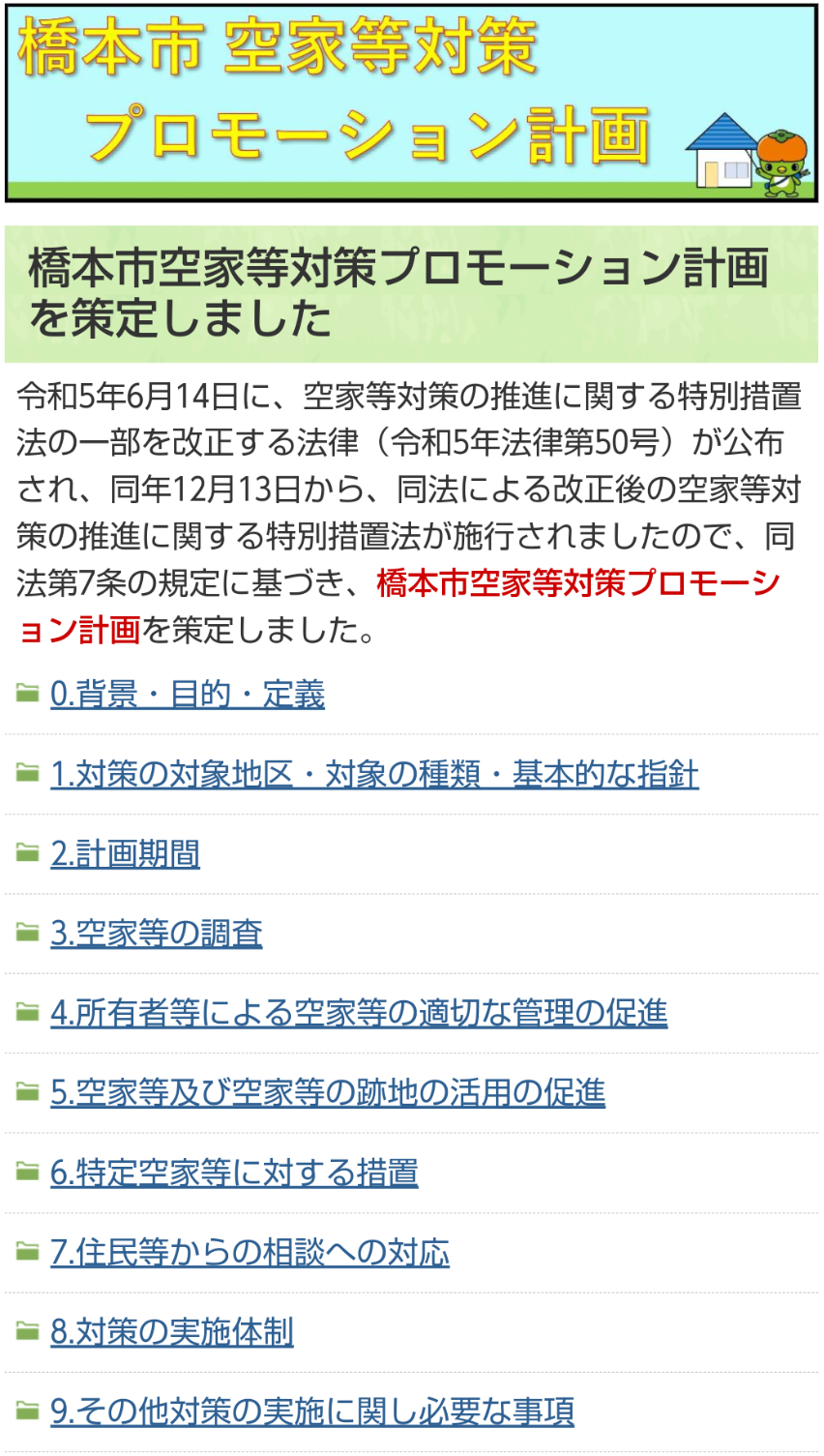View the 8.対策の実施体制 page
Viewport: 824px width, 1456px height.
click(x=171, y=1332)
